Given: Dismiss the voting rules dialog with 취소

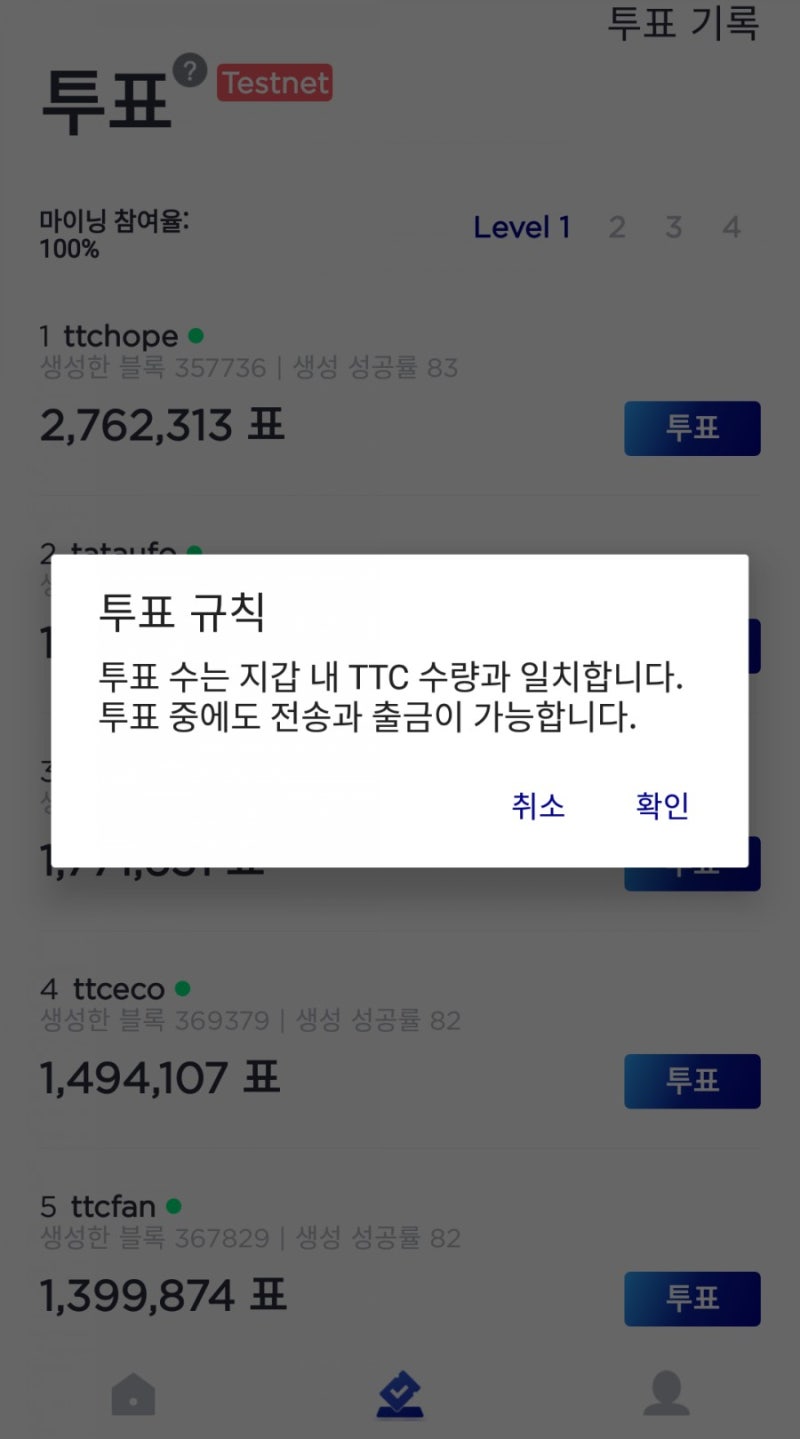Looking at the screenshot, I should click(x=539, y=806).
